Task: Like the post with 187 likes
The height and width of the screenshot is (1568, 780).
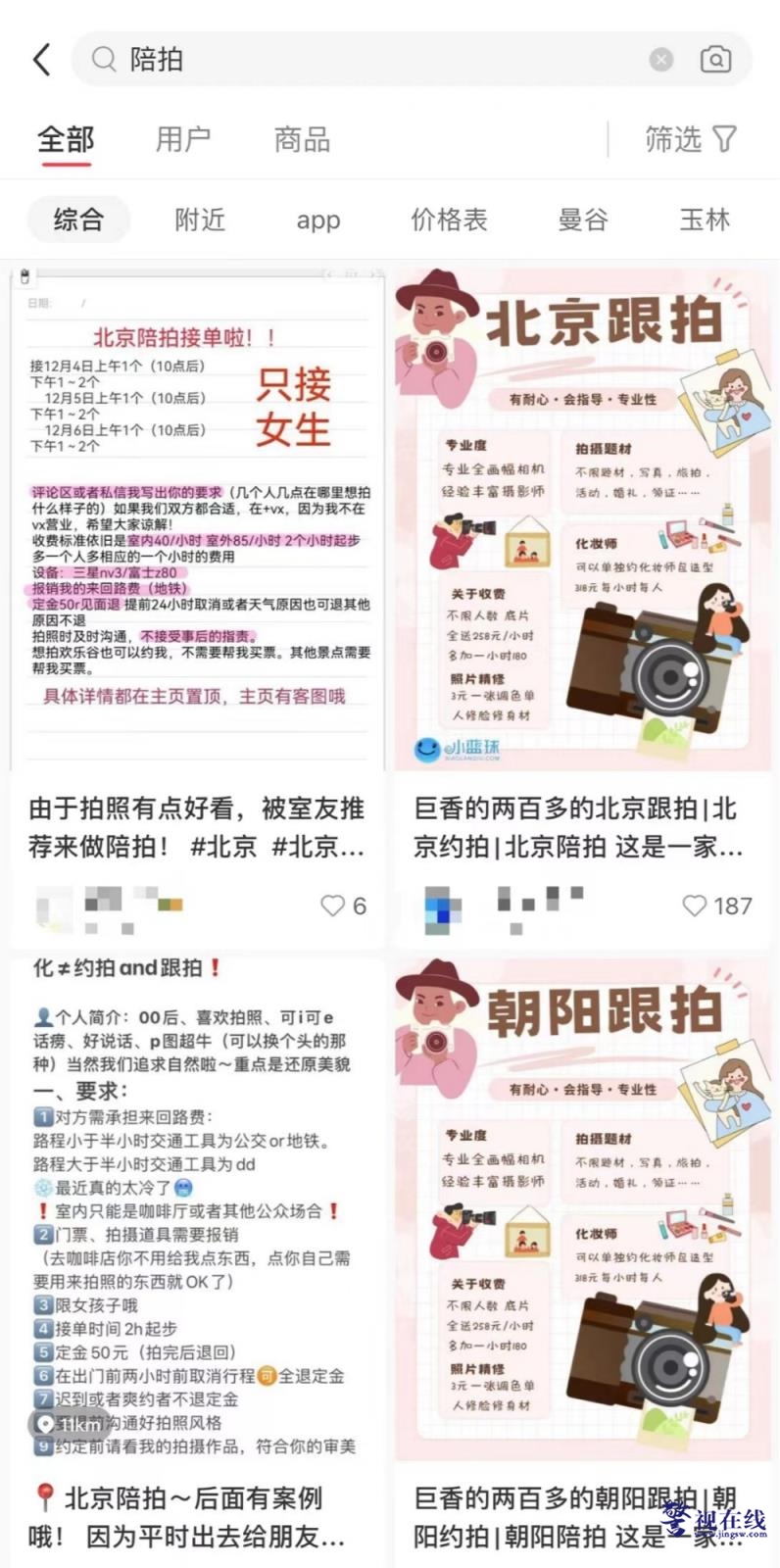Action: click(x=695, y=906)
